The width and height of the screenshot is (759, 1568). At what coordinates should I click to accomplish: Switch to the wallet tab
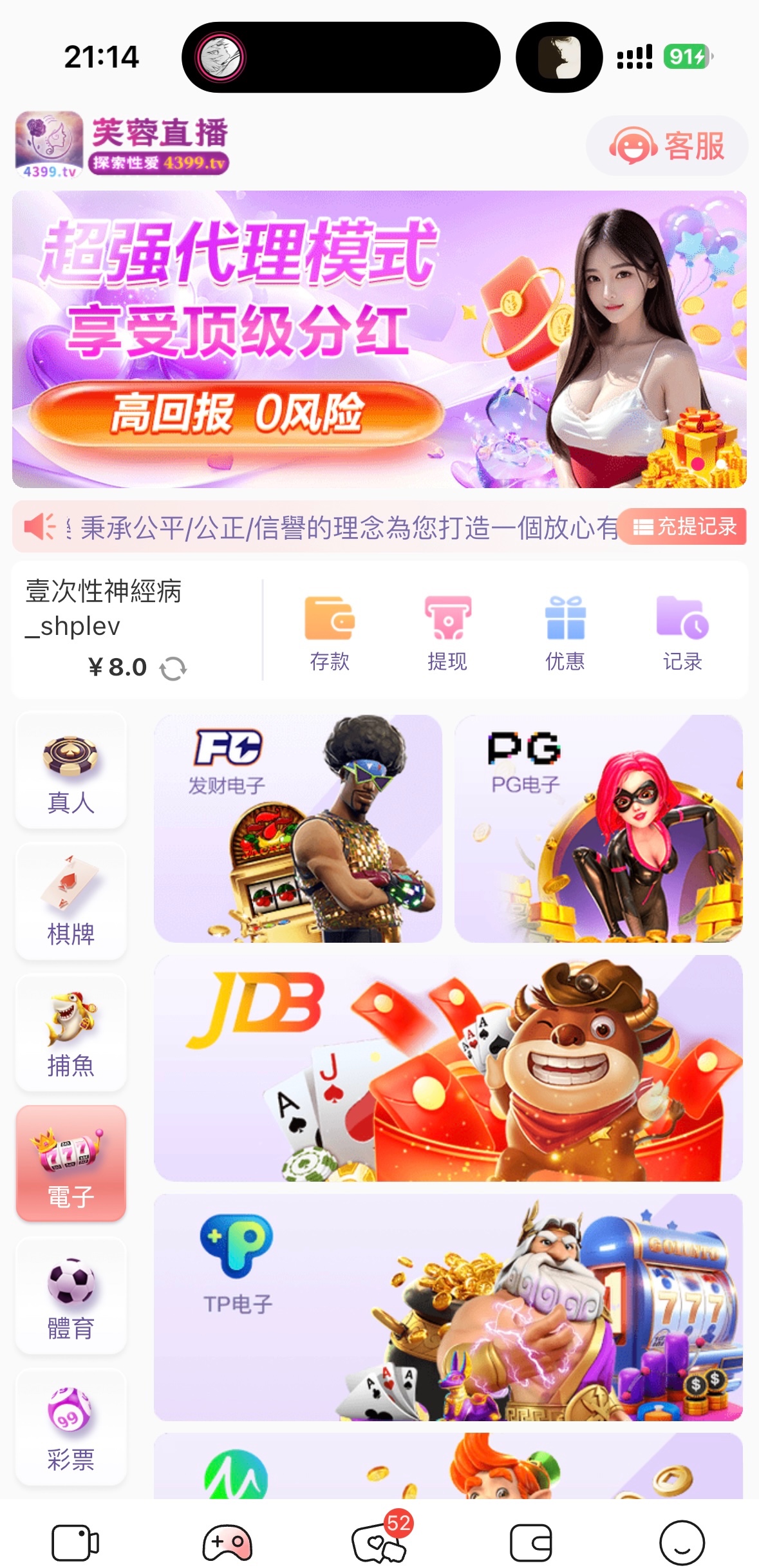click(530, 1542)
